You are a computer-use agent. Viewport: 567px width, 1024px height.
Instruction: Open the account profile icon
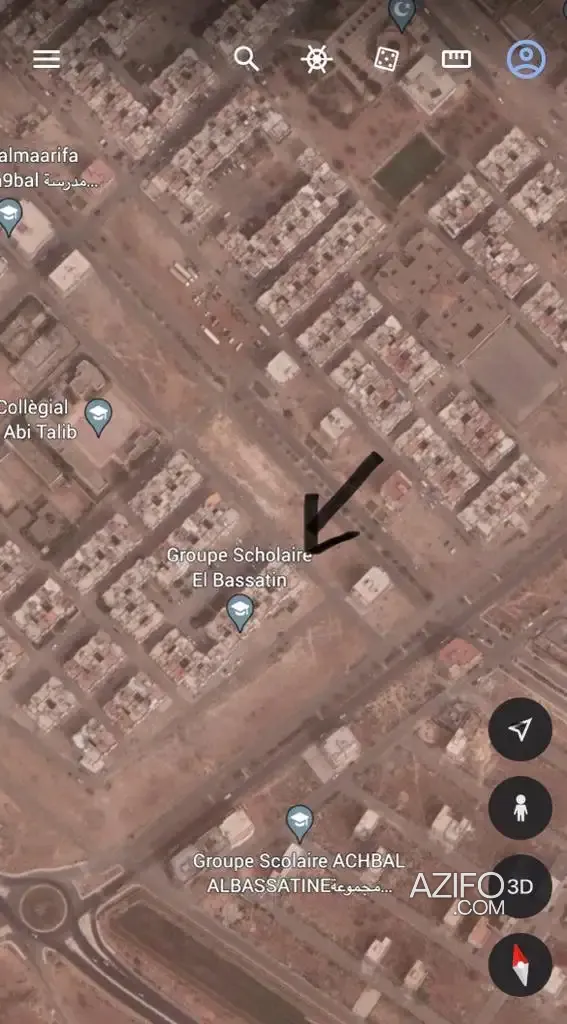[526, 59]
